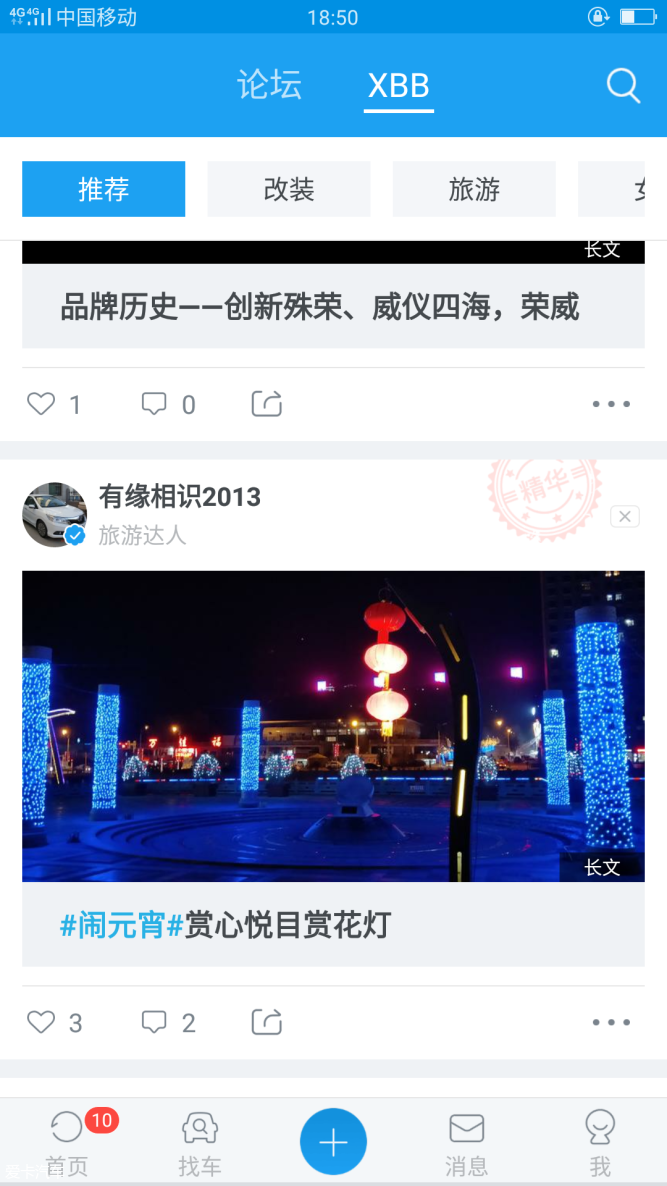Select the 旅游 category chip

pos(474,189)
